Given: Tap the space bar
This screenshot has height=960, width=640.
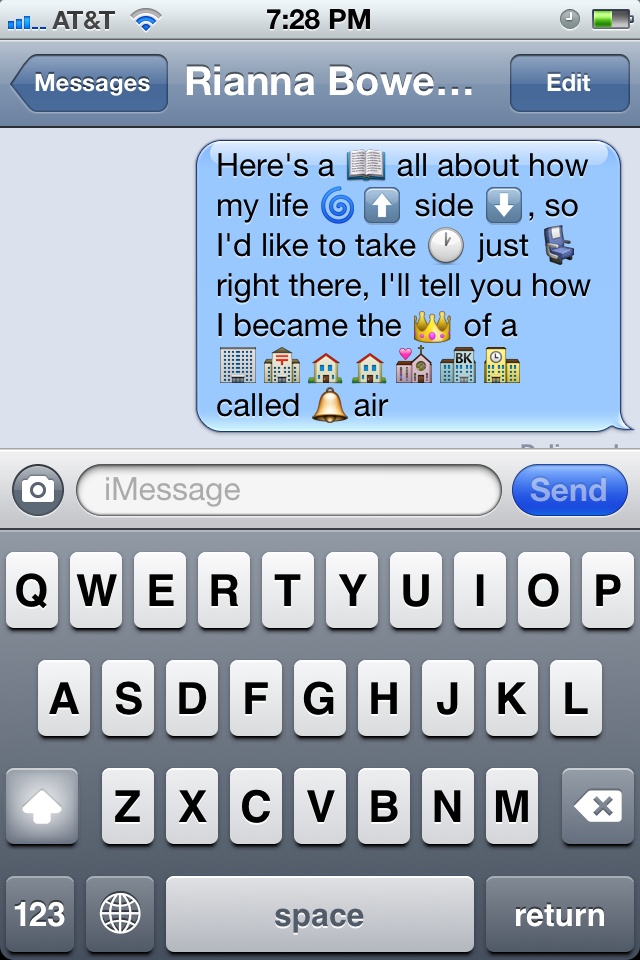Looking at the screenshot, I should click(319, 914).
